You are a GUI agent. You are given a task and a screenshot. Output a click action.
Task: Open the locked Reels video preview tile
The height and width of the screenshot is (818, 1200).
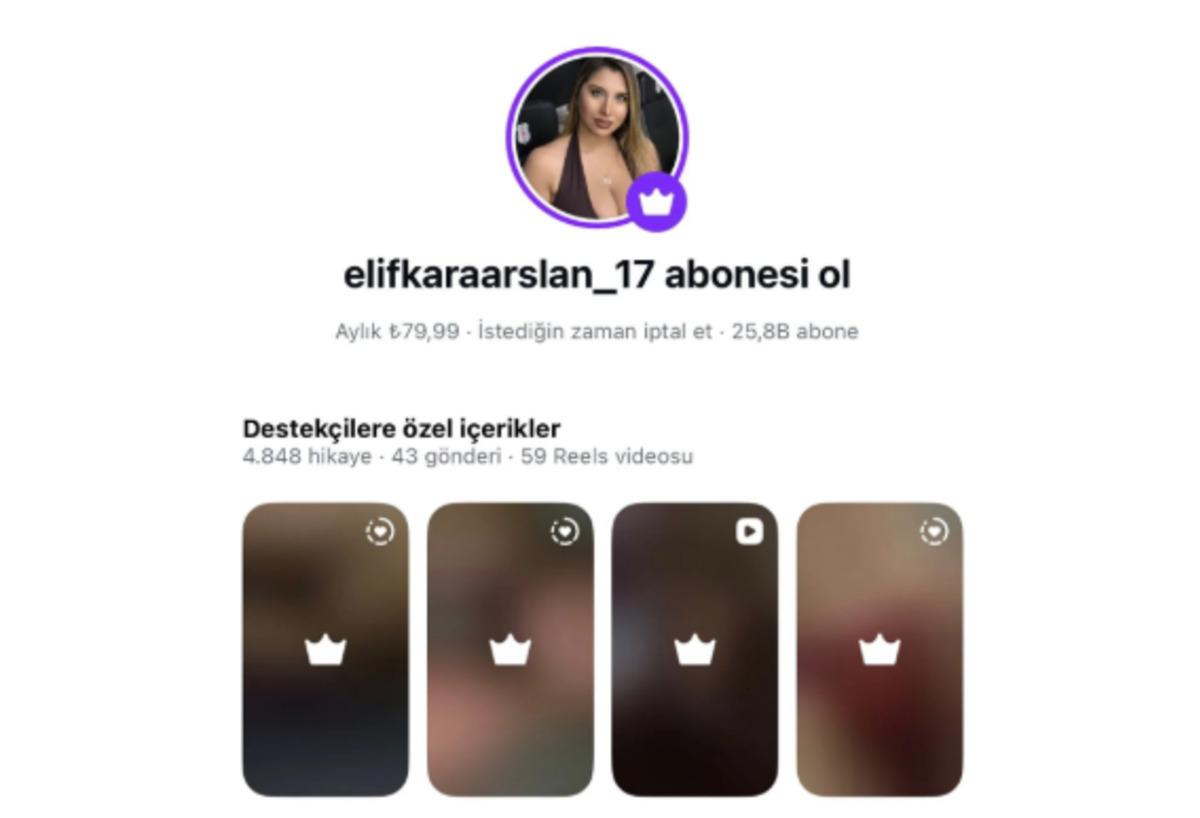694,649
